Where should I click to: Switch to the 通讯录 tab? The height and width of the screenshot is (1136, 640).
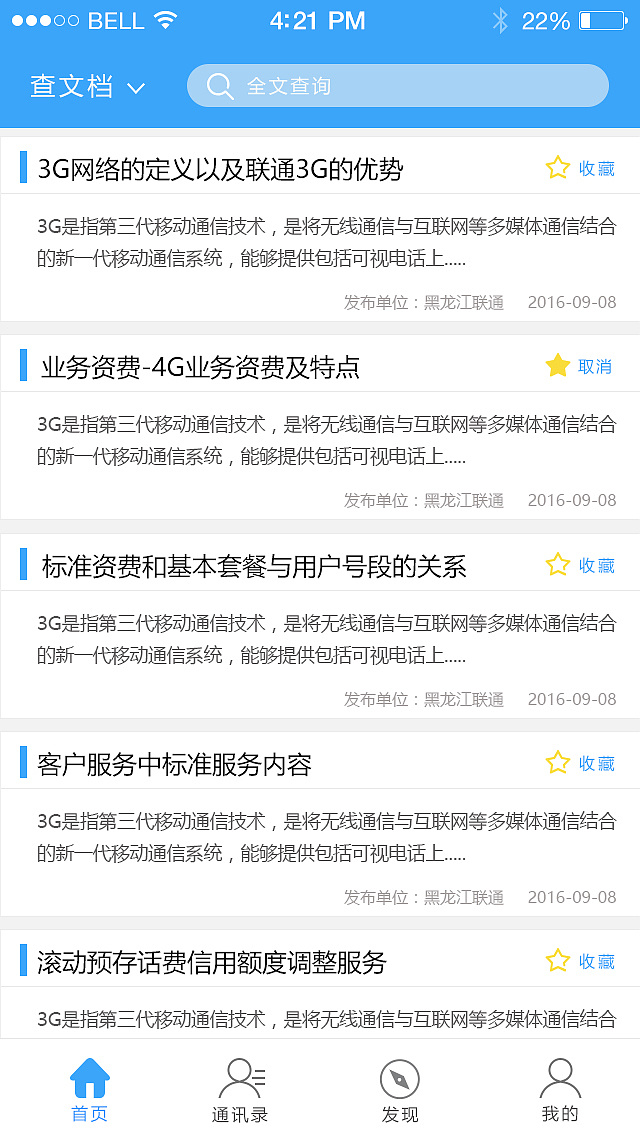pos(240,1090)
